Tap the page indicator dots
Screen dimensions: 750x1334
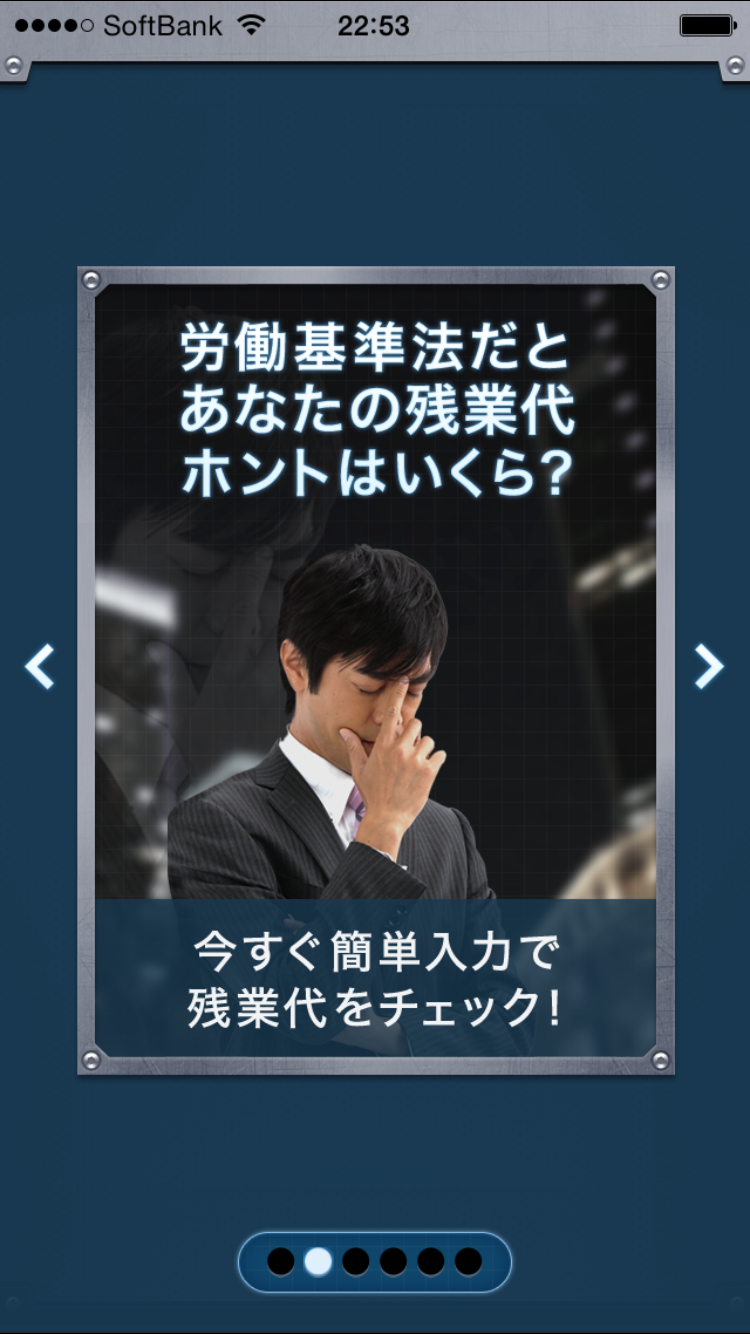[x=375, y=1262]
